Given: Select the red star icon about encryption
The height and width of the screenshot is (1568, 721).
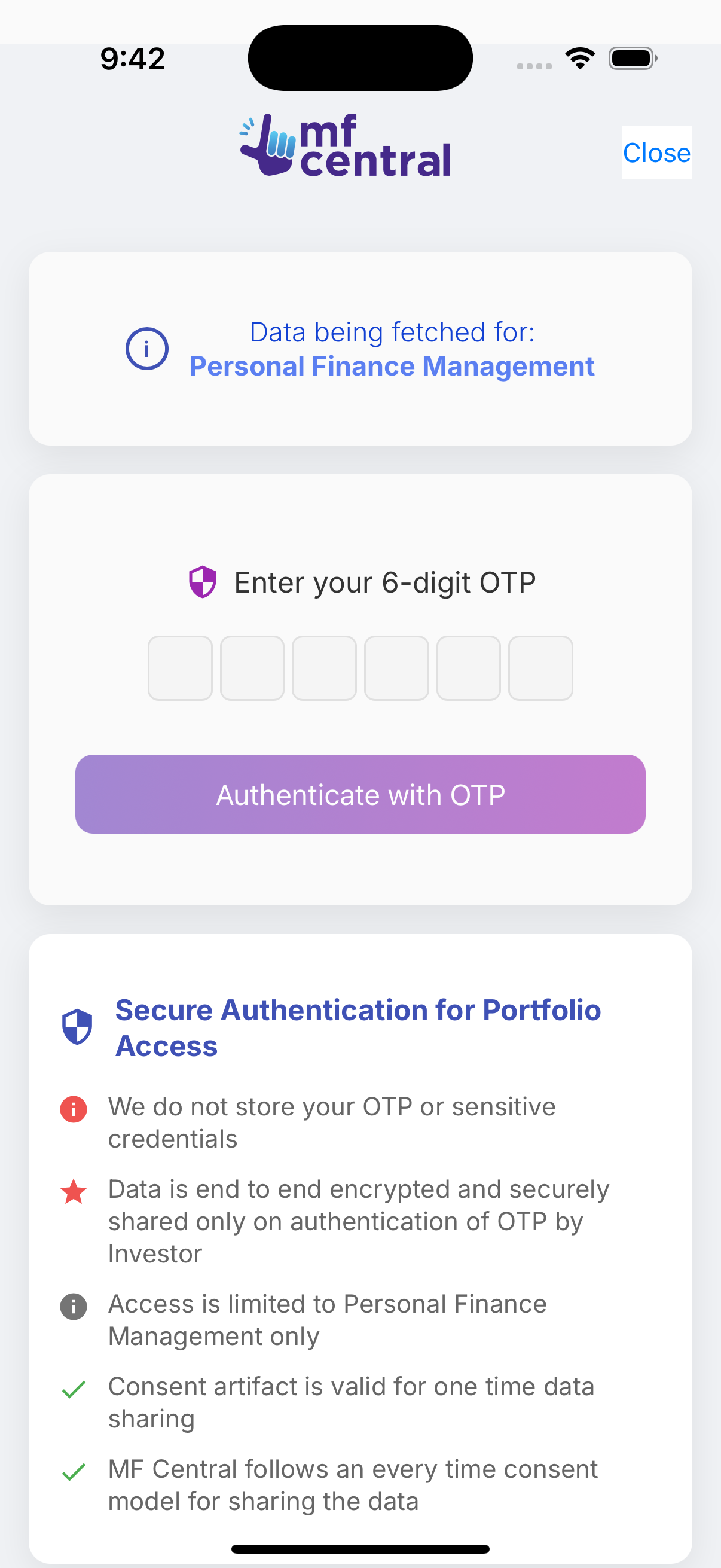Looking at the screenshot, I should [73, 1190].
